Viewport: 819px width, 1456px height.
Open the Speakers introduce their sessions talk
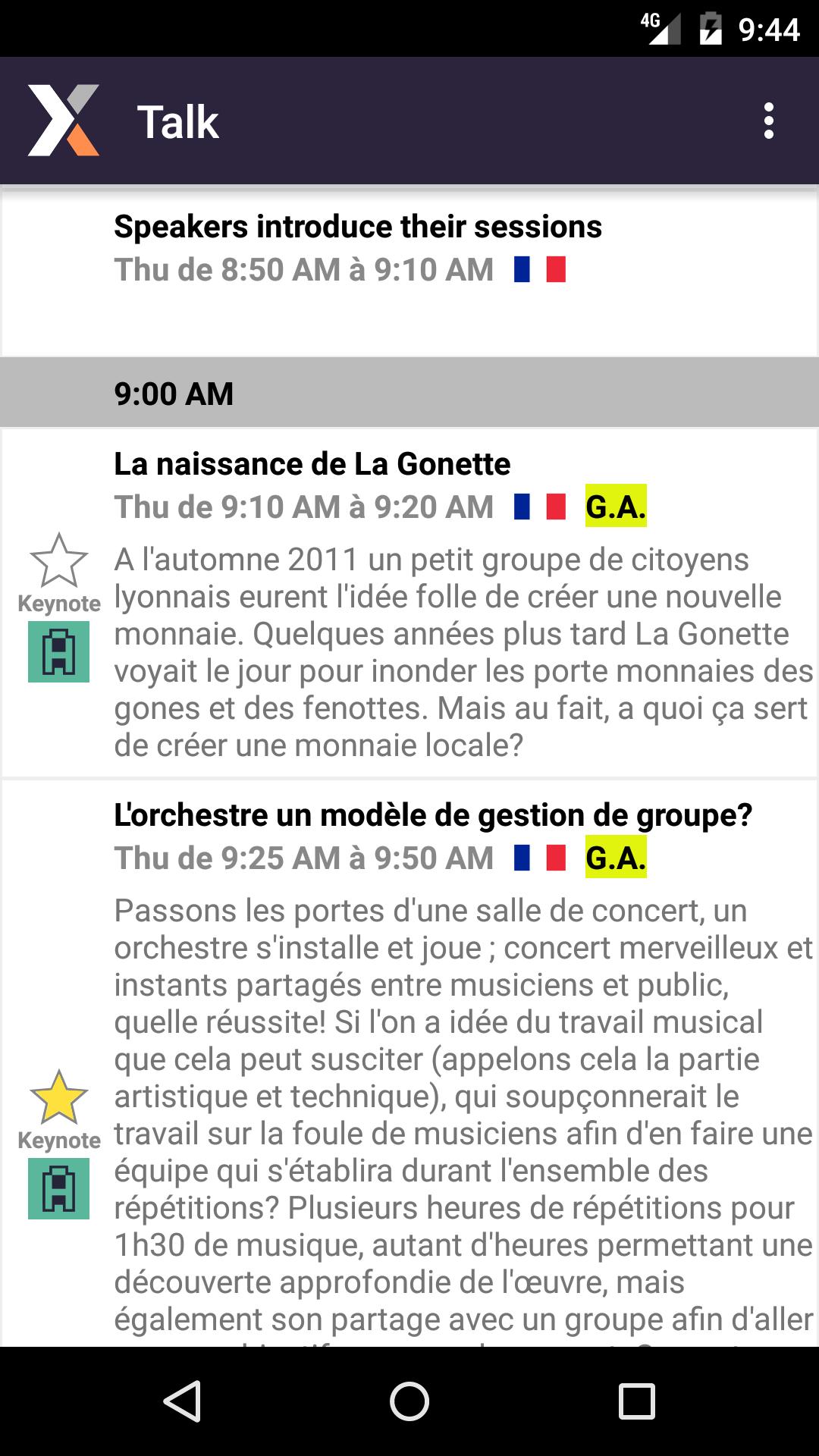click(409, 271)
